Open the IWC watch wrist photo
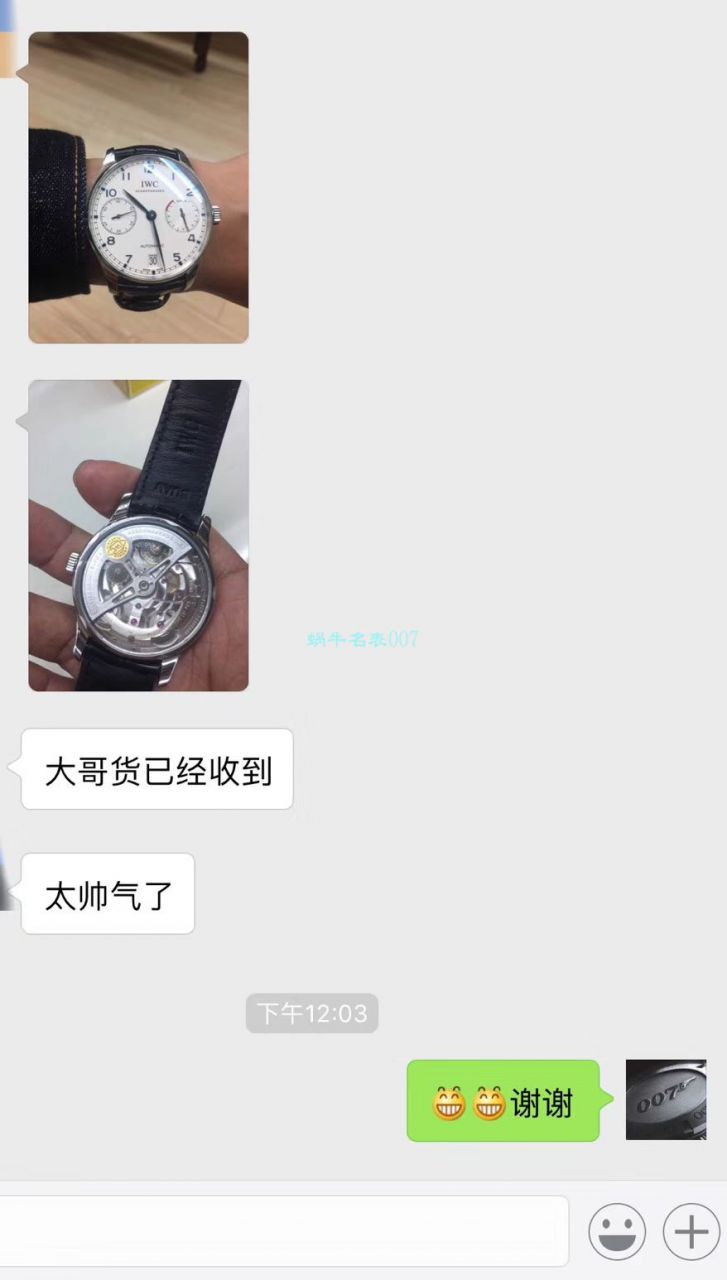 point(138,188)
